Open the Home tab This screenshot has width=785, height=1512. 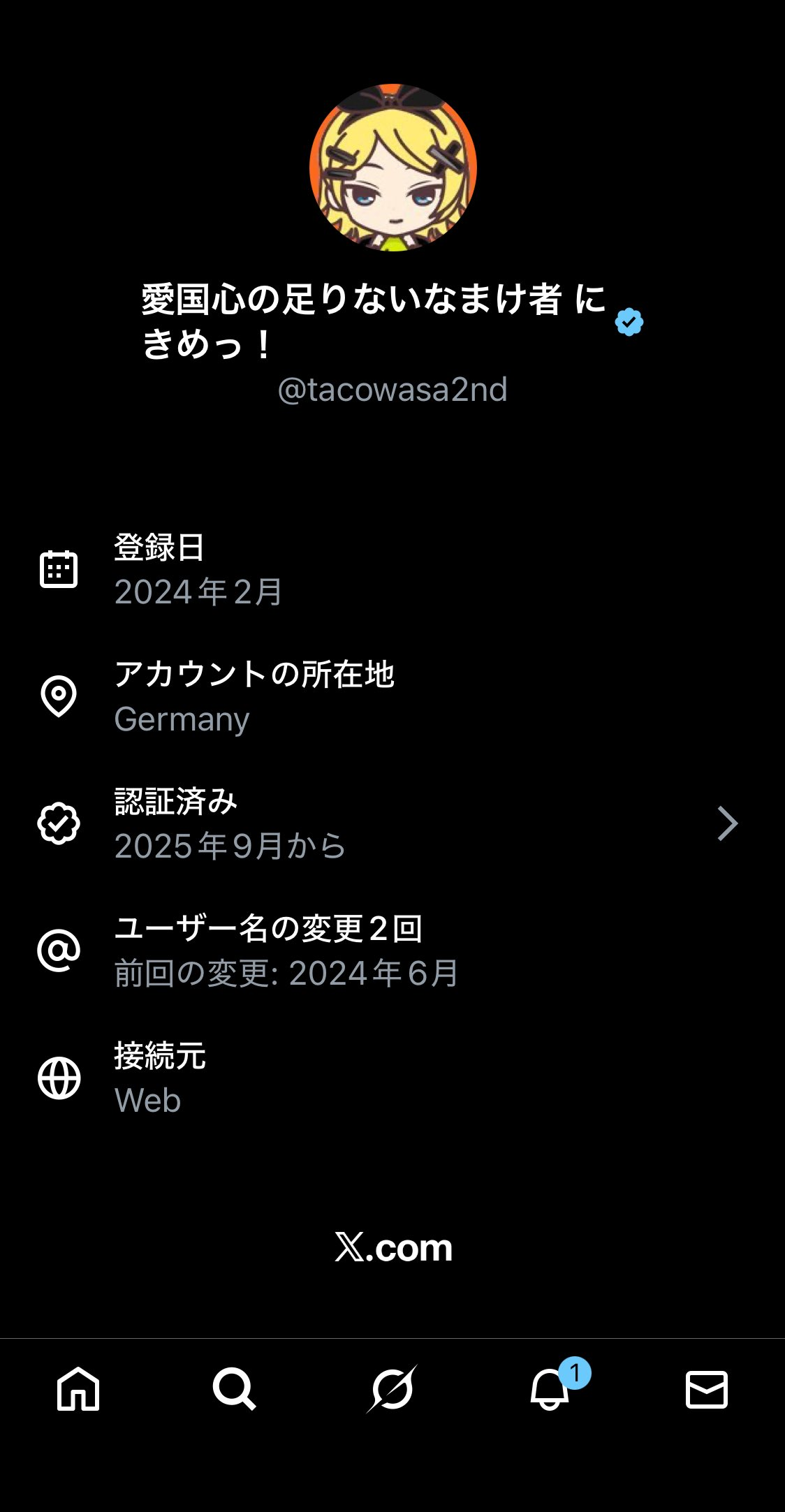(78, 1388)
